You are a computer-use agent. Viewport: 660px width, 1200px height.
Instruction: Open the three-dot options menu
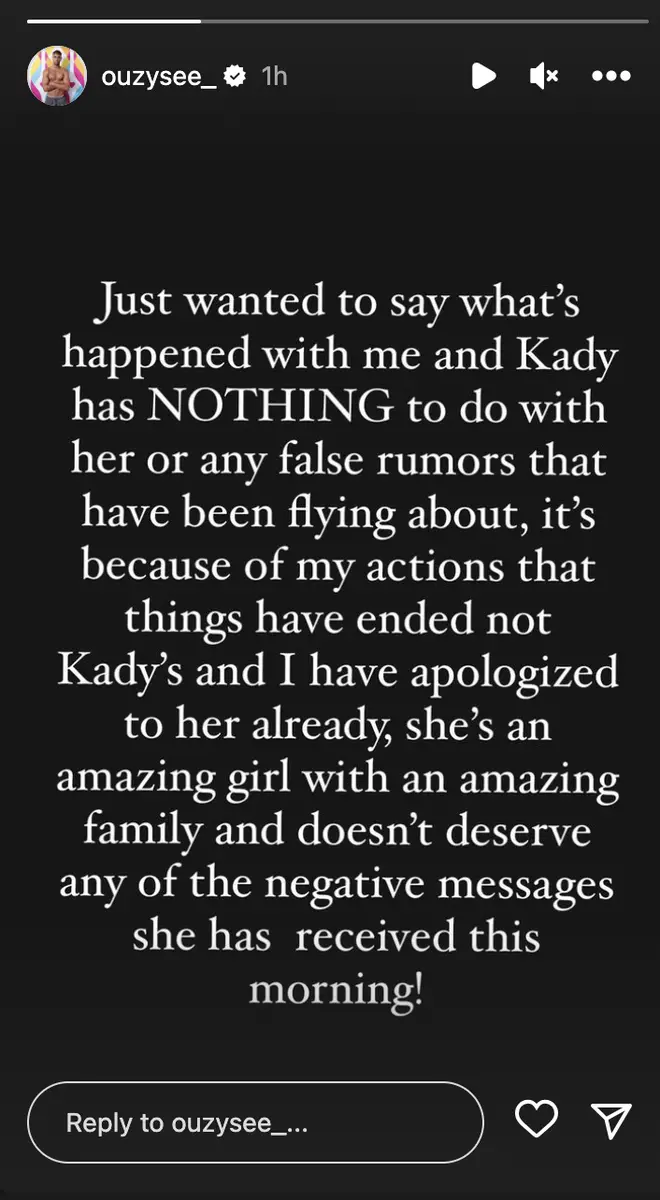coord(610,76)
